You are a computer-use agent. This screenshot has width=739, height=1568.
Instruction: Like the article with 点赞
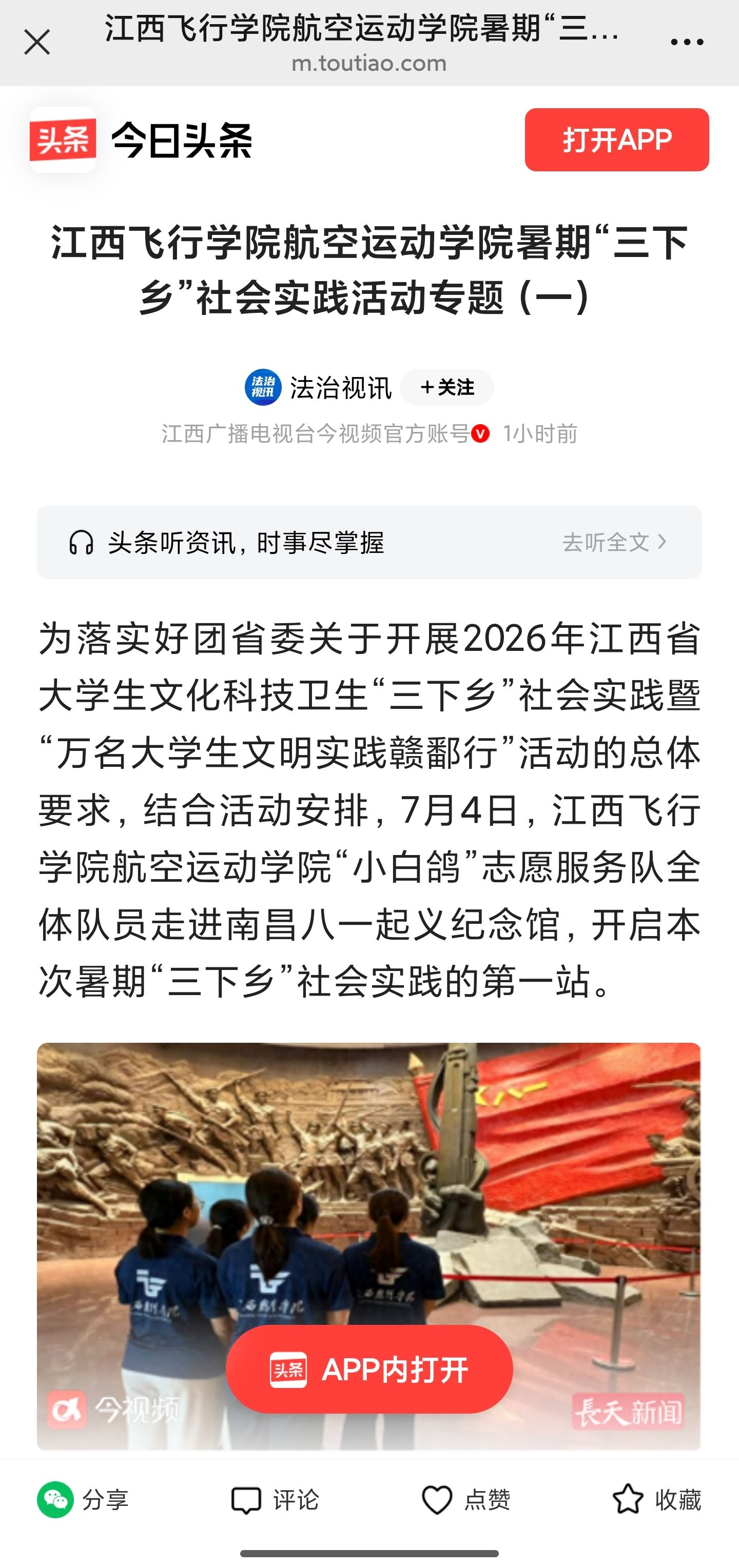point(465,1500)
